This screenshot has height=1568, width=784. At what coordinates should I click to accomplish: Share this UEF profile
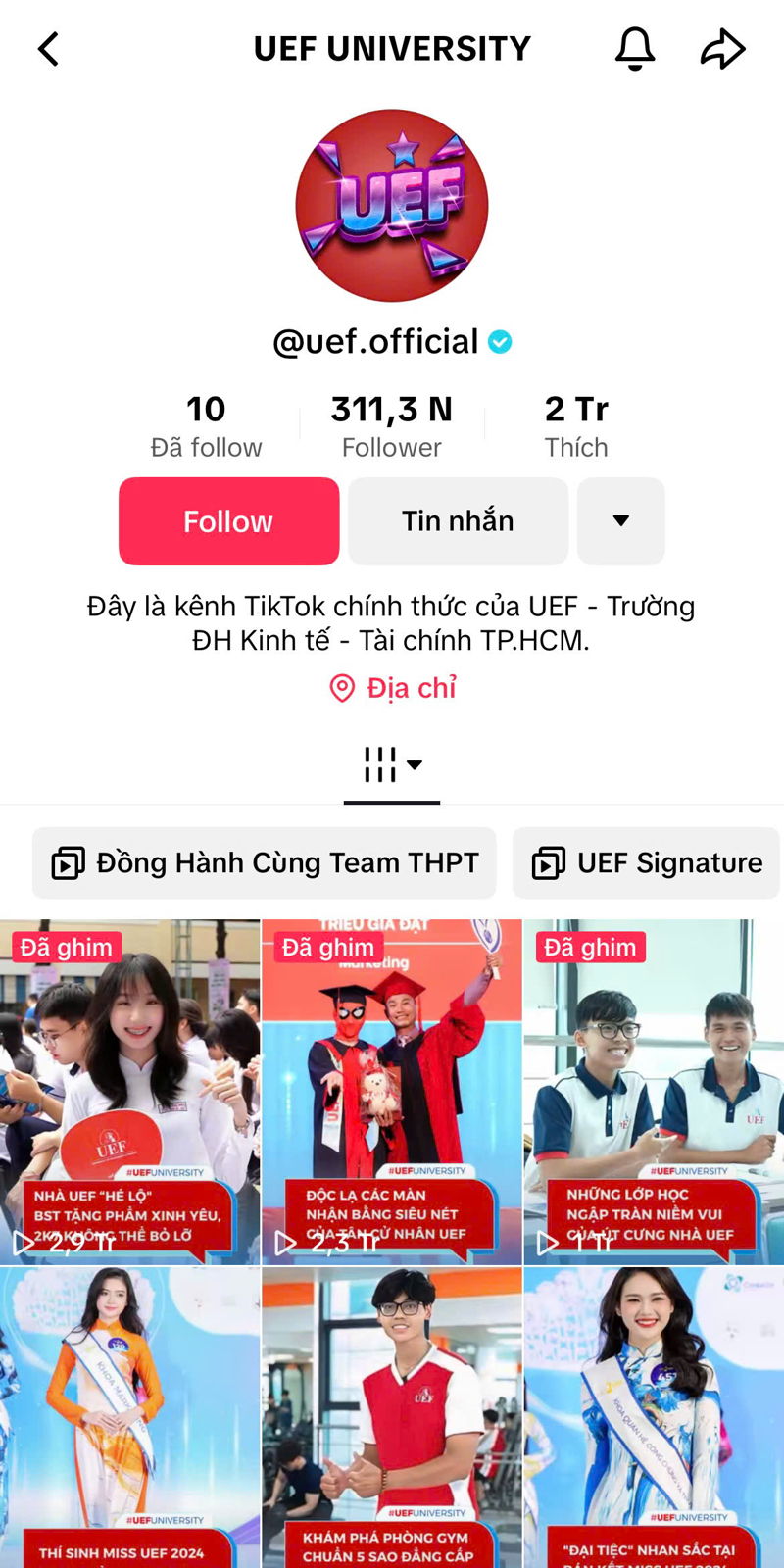pos(723,49)
